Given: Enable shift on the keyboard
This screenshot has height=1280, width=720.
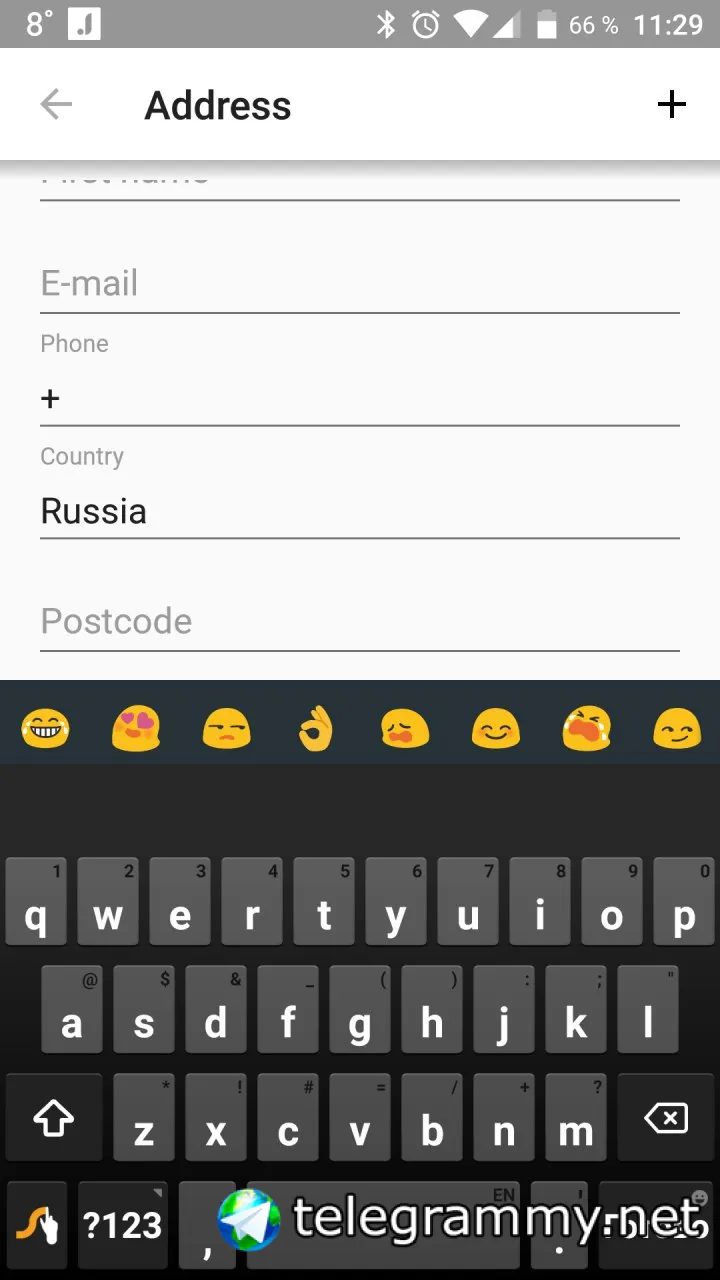Looking at the screenshot, I should pos(54,1118).
